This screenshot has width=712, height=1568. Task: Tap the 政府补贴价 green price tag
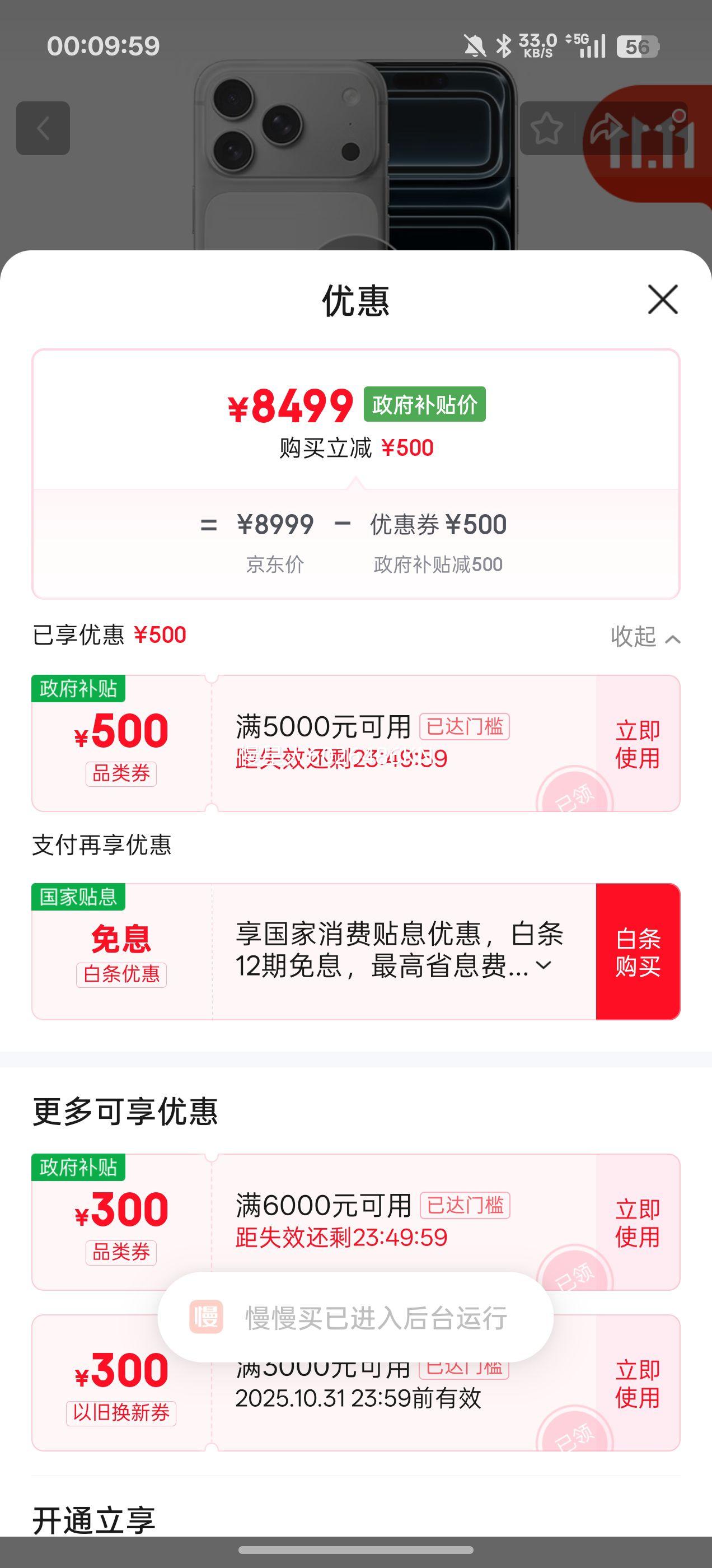(425, 404)
